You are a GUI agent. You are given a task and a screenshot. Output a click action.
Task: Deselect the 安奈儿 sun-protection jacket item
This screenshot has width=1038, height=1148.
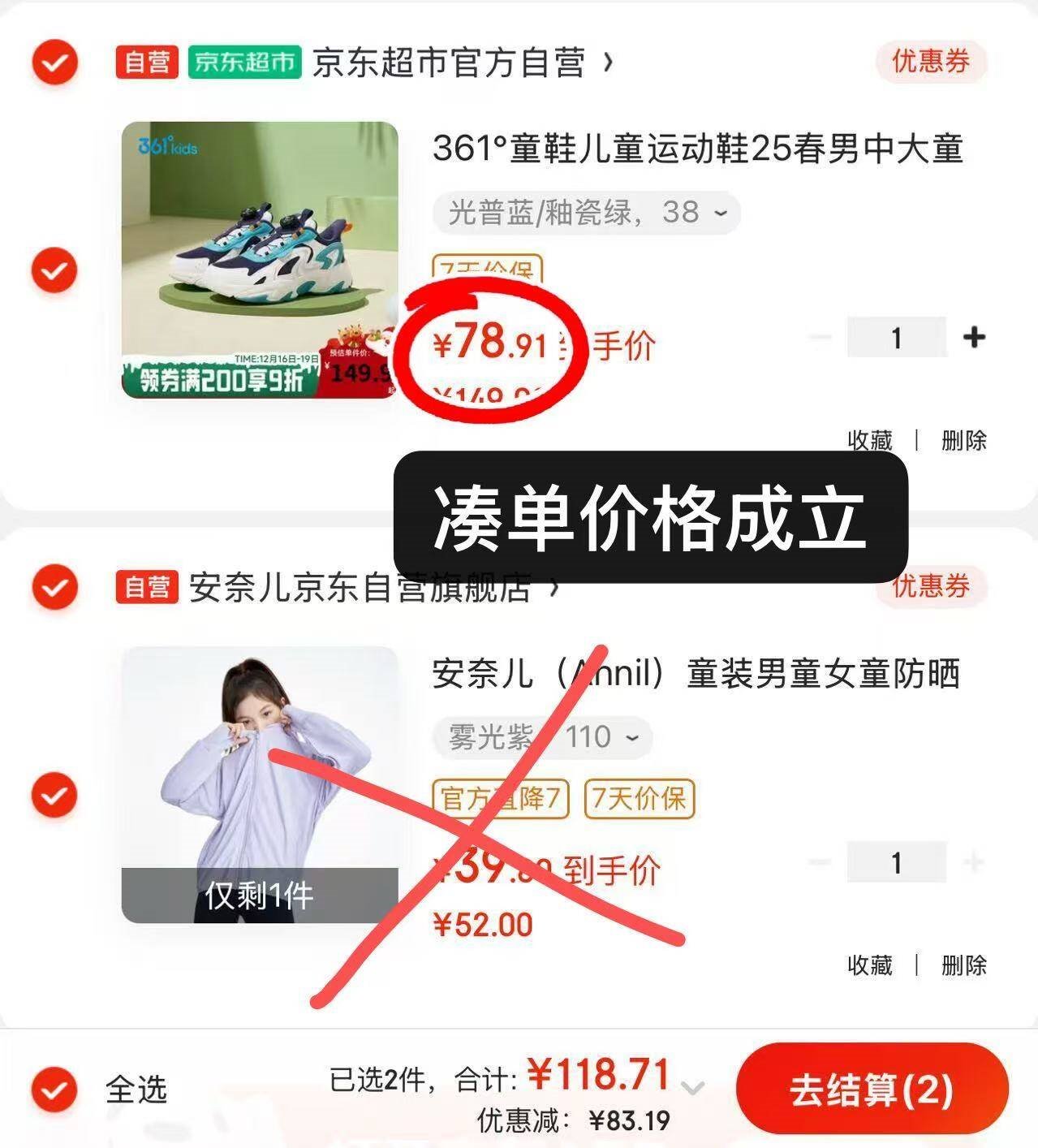pyautogui.click(x=54, y=794)
